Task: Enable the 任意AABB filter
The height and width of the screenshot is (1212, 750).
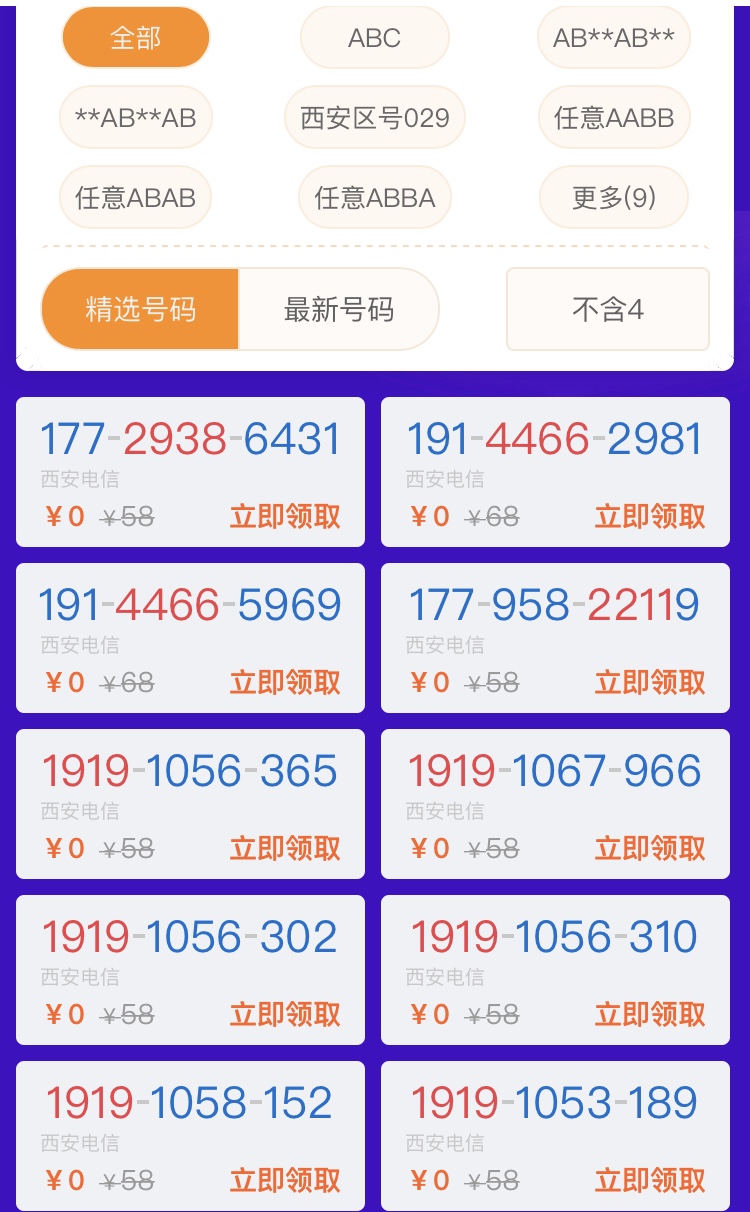Action: [x=613, y=117]
